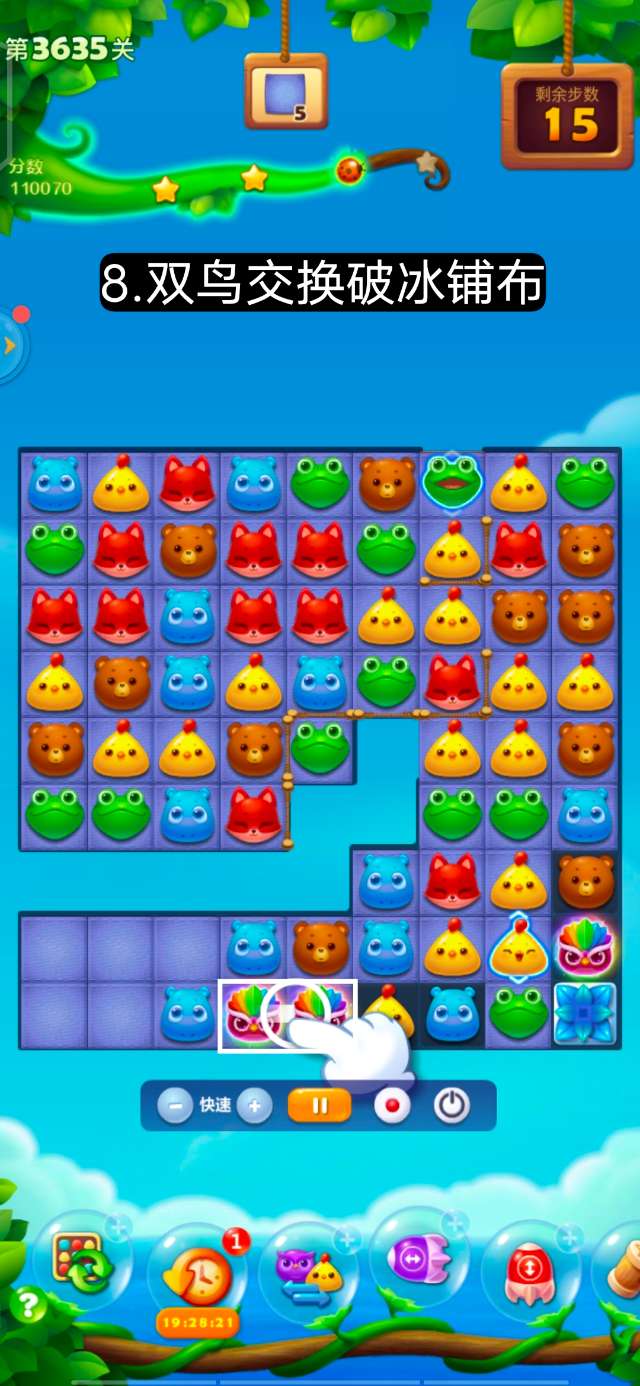Tap the red record button
This screenshot has width=640, height=1386.
(x=391, y=1106)
